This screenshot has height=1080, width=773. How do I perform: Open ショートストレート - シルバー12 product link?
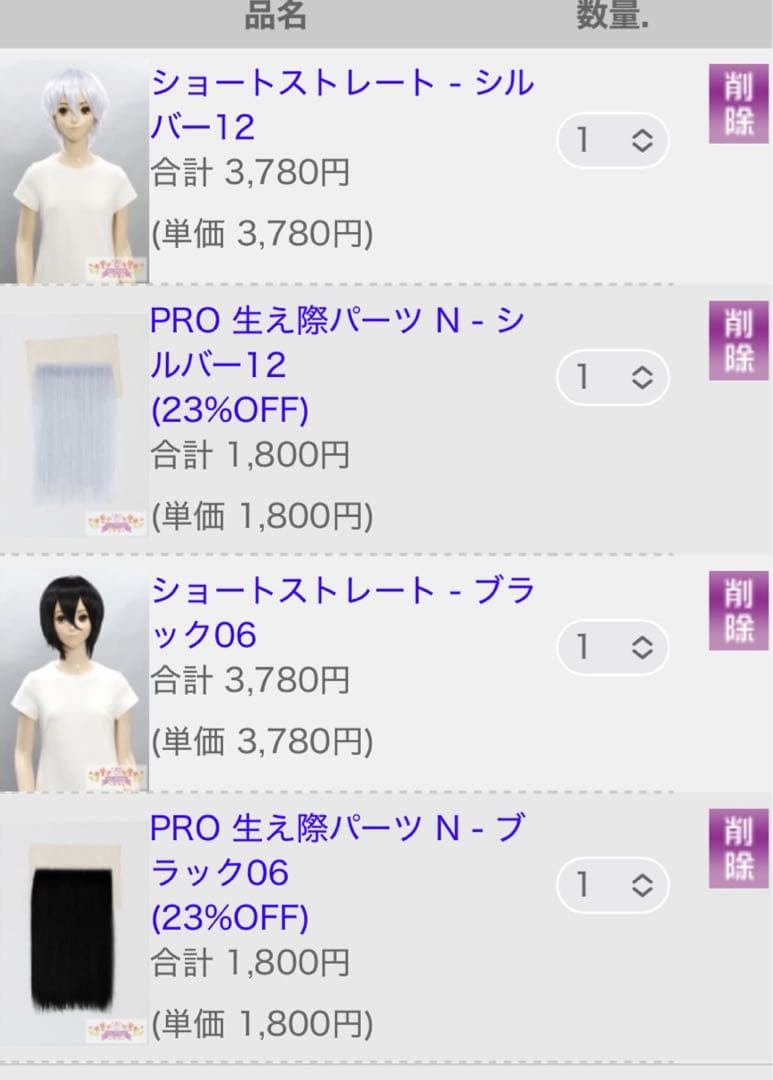point(342,104)
